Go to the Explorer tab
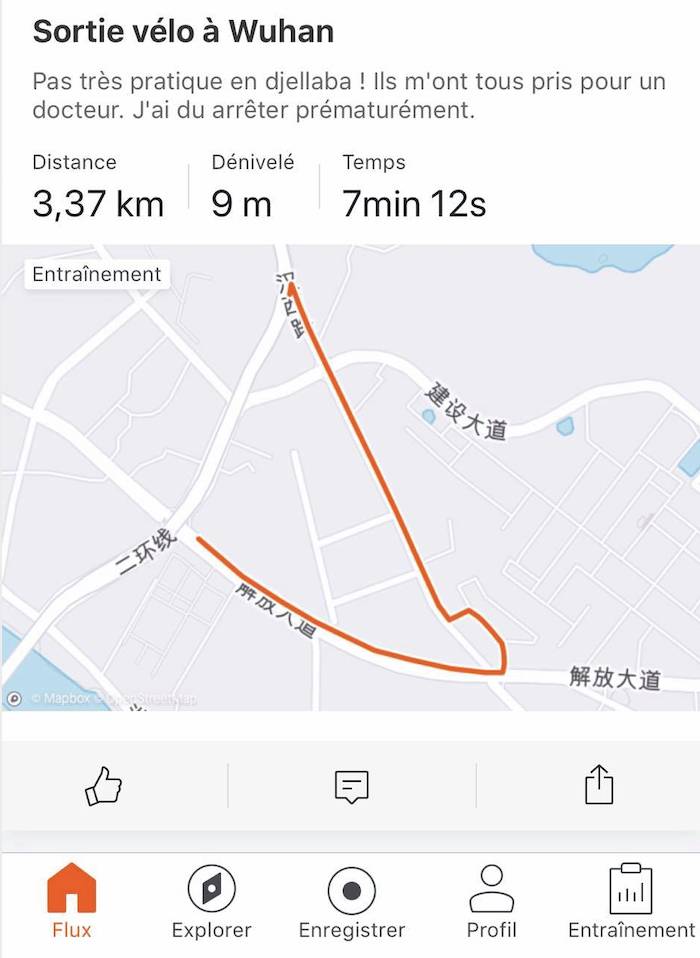Screen dimensions: 700x958 pos(211,901)
